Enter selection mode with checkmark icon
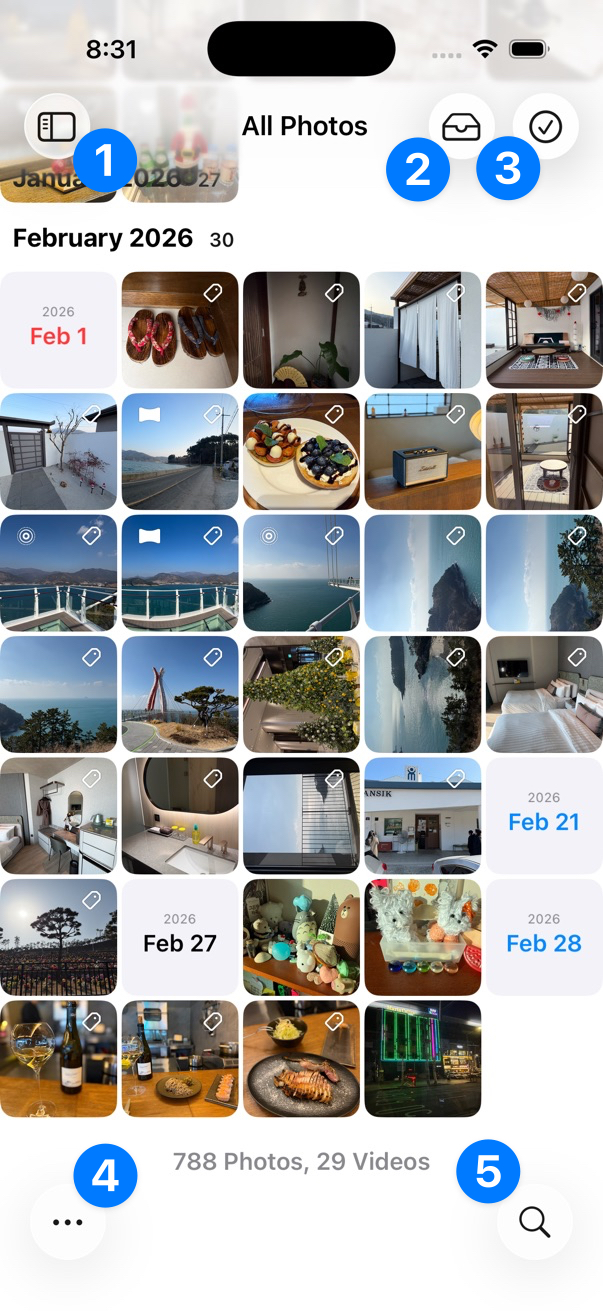This screenshot has height=1311, width=603. (545, 127)
